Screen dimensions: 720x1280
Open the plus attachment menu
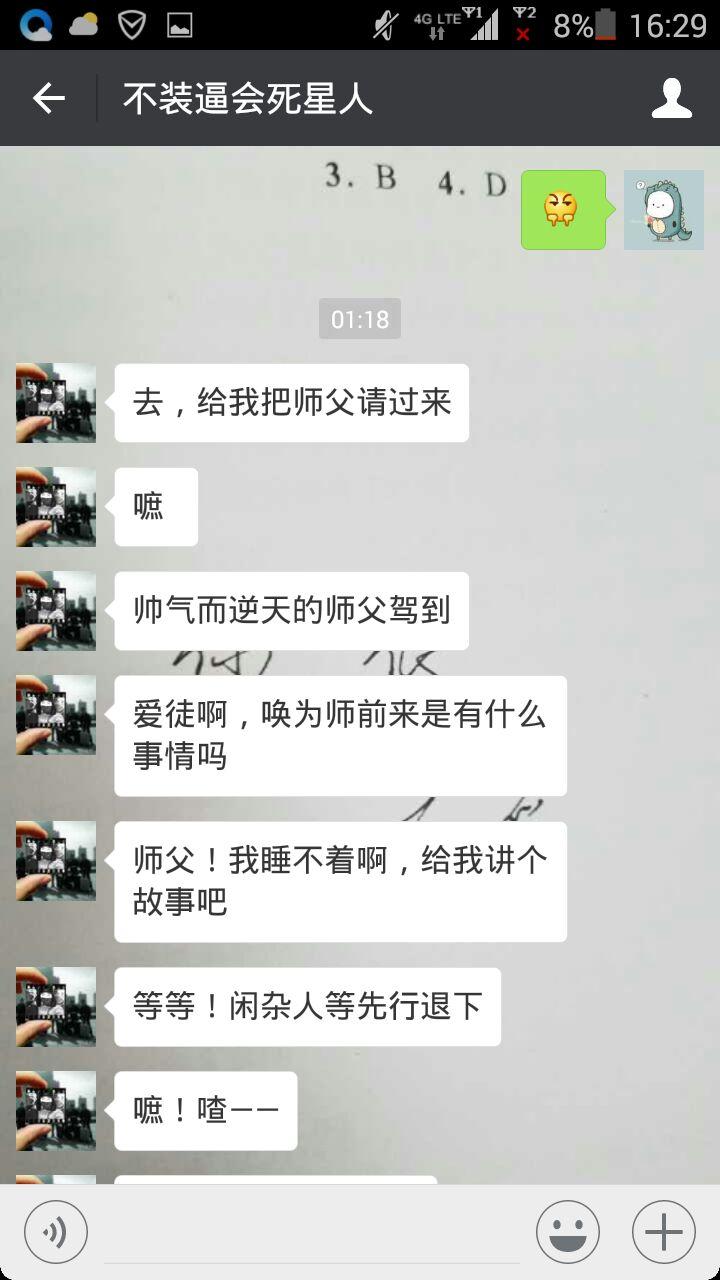tap(664, 1232)
